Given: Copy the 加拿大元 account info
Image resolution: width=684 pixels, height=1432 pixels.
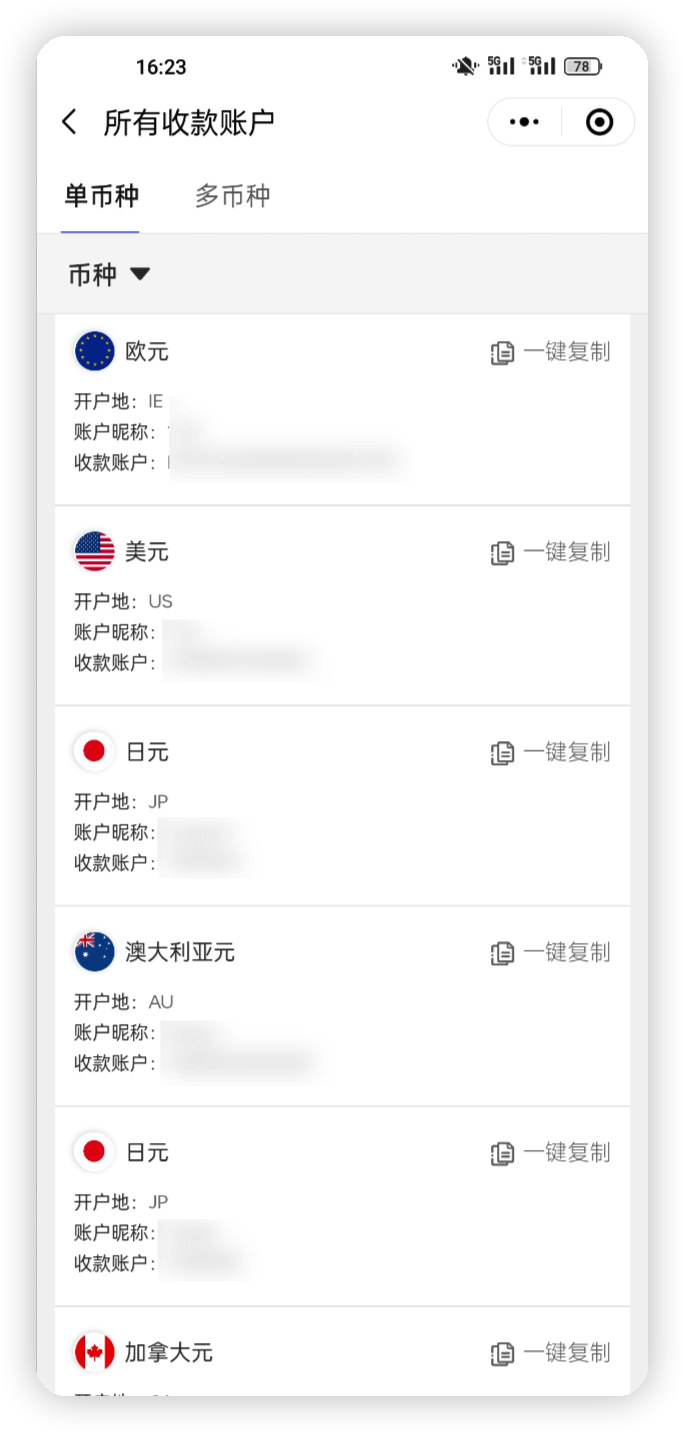Looking at the screenshot, I should [550, 1353].
